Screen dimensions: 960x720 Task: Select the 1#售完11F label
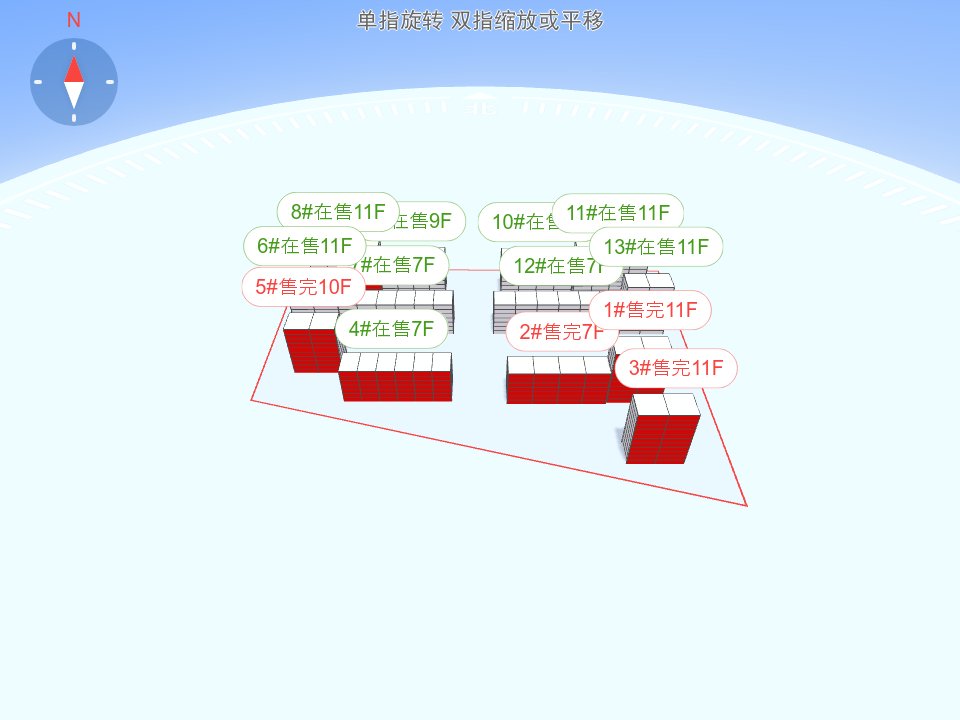(650, 310)
